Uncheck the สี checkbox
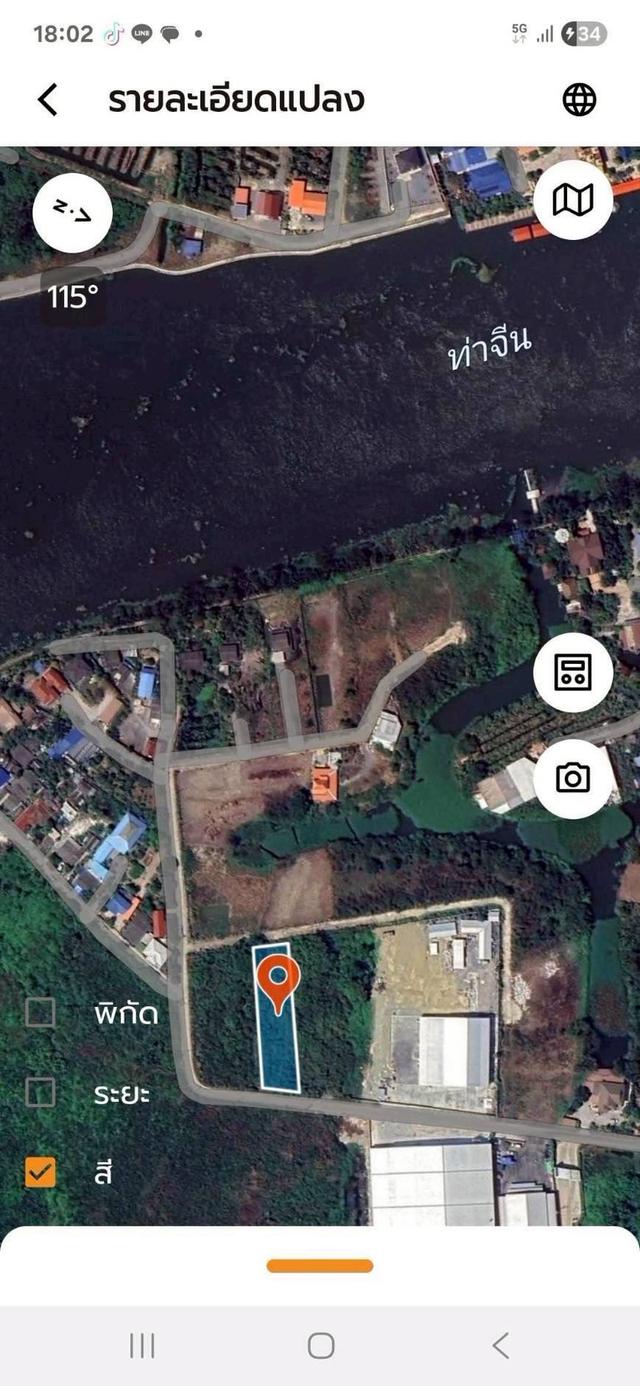Image resolution: width=640 pixels, height=1386 pixels. (40, 1172)
